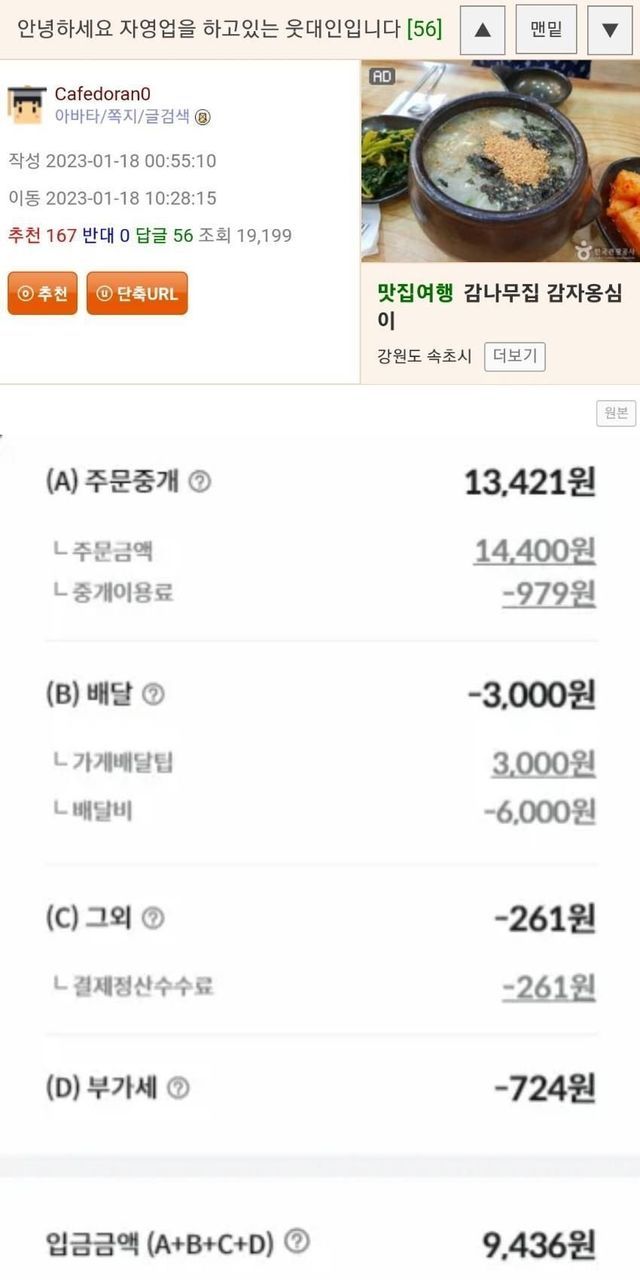Open Cafedoran0's profile
This screenshot has width=640, height=1280.
tap(102, 94)
